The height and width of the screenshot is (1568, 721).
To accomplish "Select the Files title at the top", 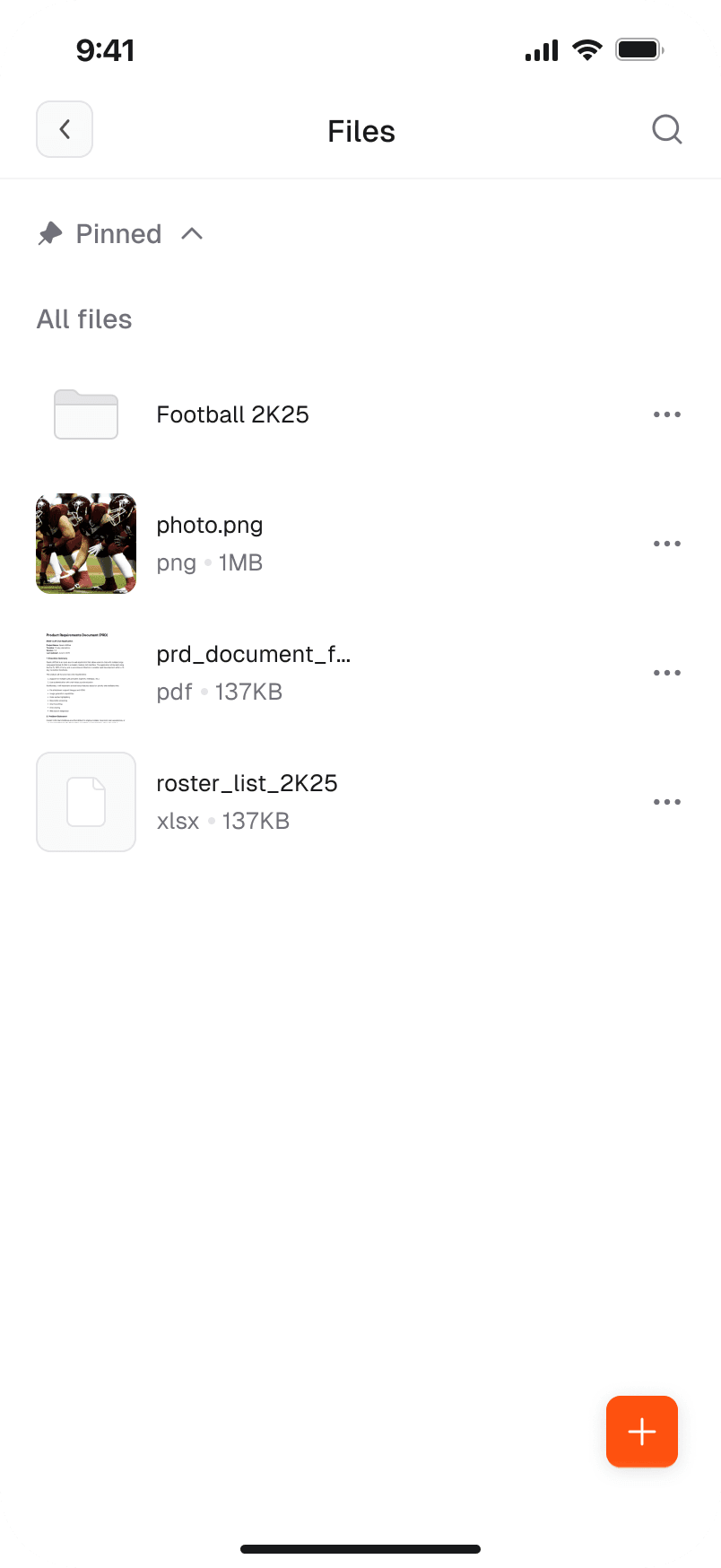I will pos(360,131).
